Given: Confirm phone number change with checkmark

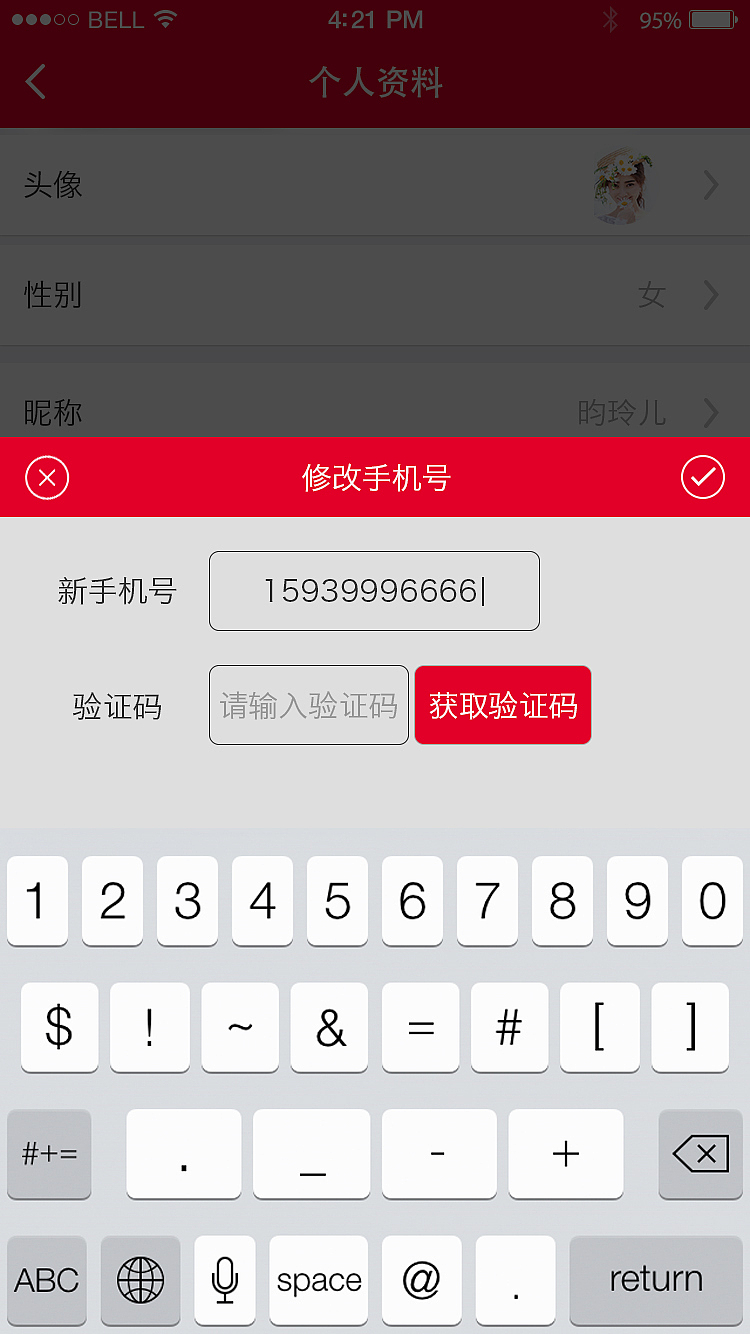Looking at the screenshot, I should click(702, 478).
